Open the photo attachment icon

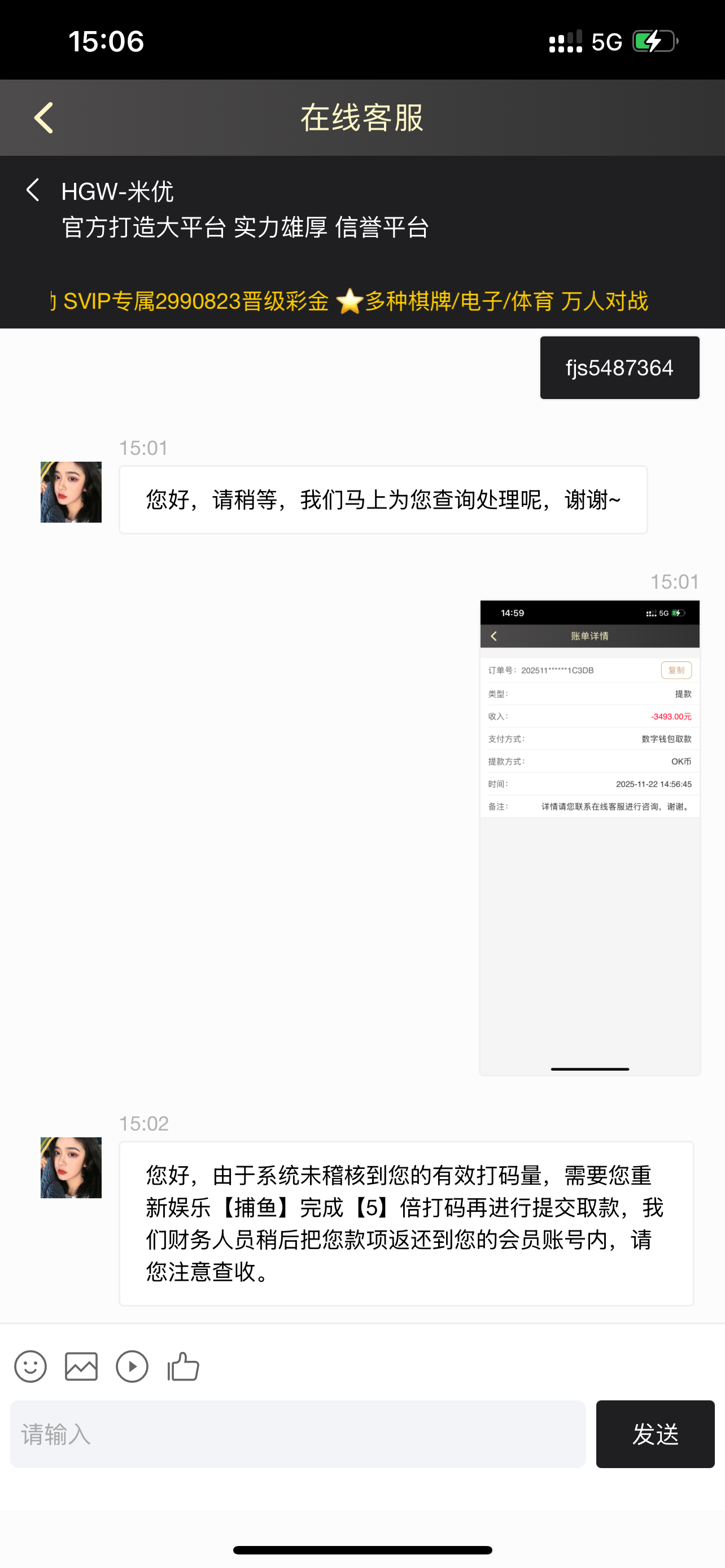point(80,1366)
